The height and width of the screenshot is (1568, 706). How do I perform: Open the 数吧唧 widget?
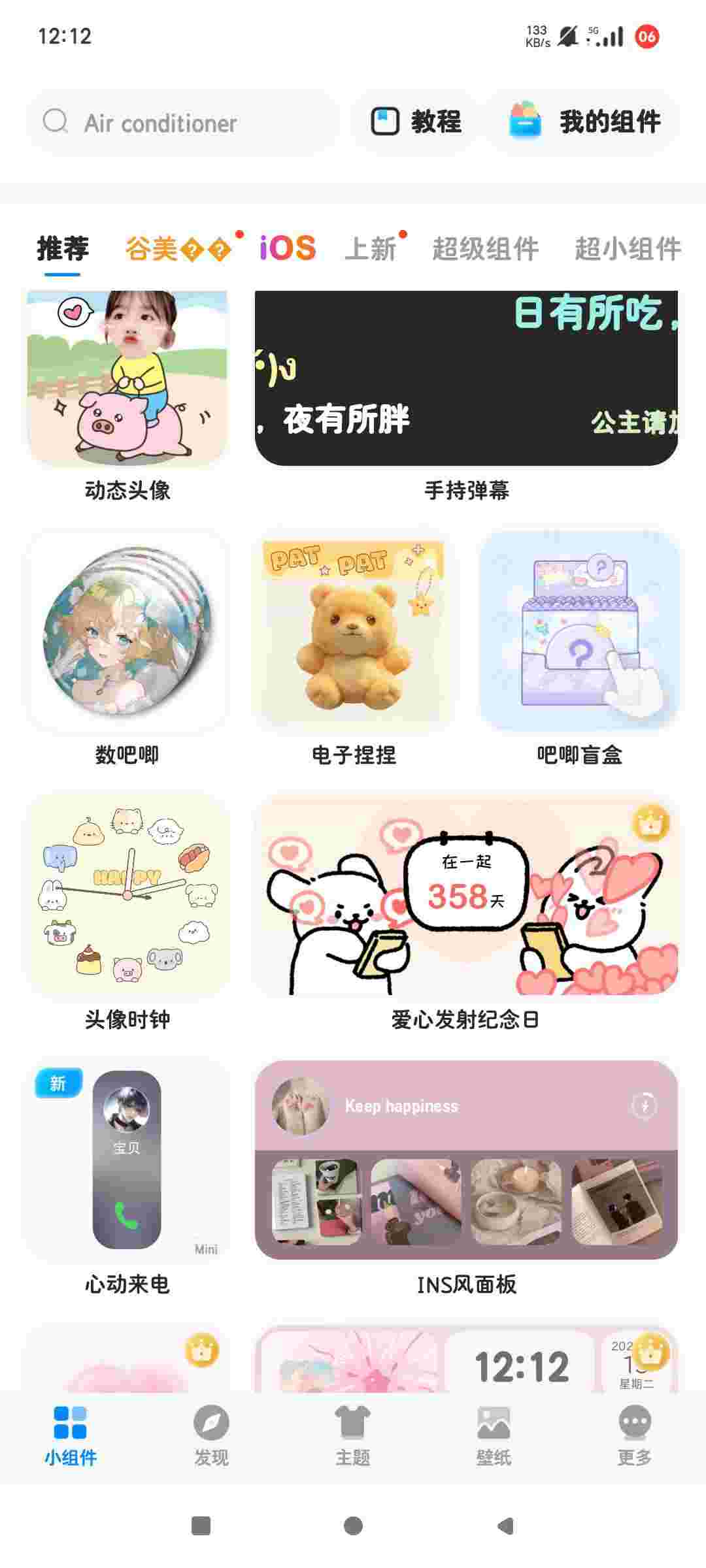click(127, 630)
